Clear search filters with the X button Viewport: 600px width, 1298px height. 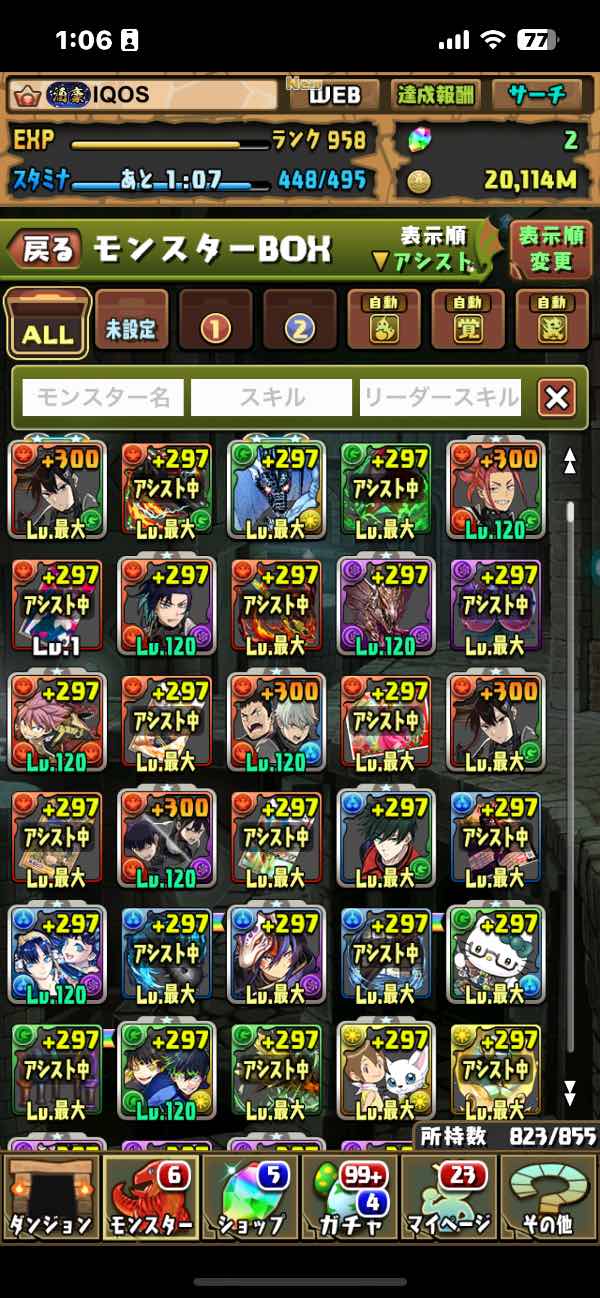(556, 398)
